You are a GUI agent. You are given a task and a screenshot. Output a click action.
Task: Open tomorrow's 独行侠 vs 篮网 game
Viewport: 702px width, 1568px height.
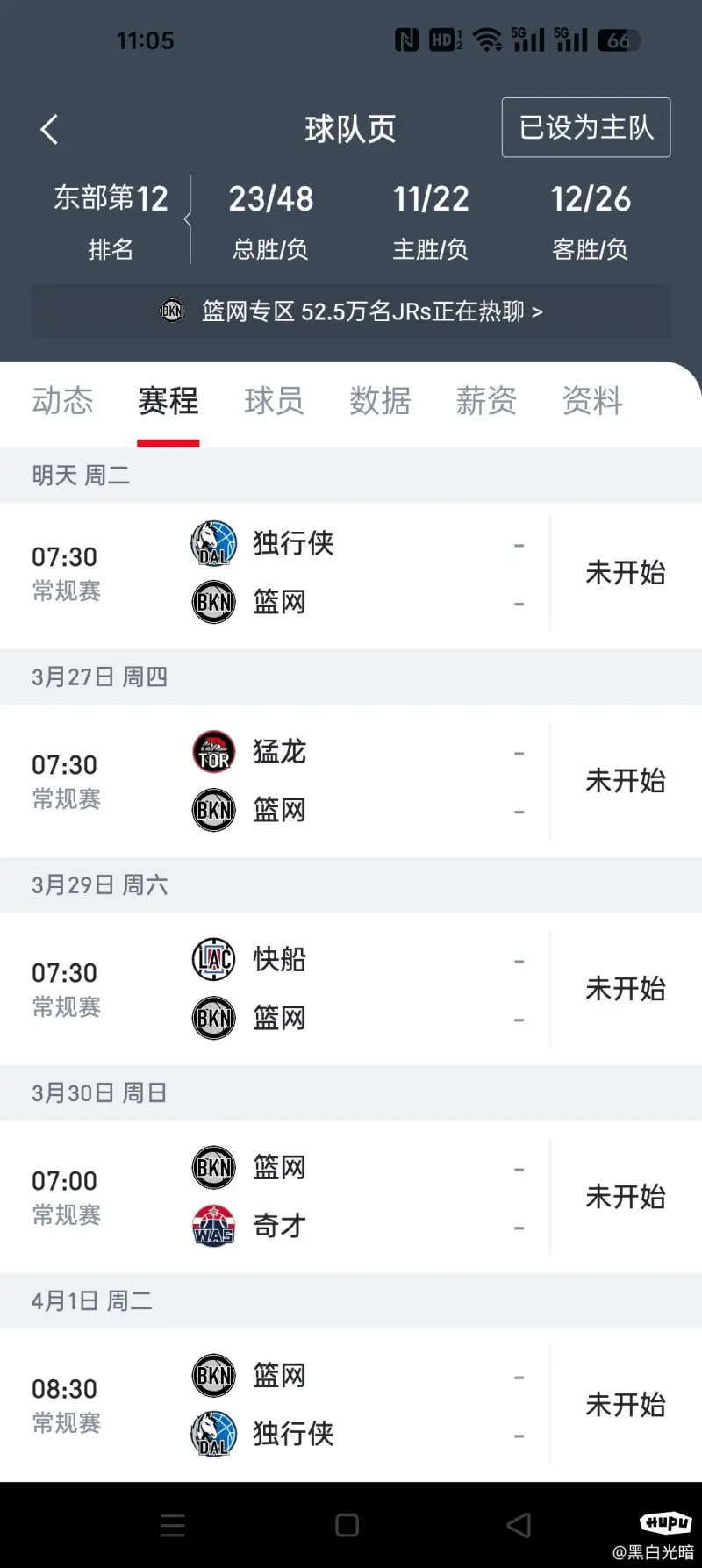pos(351,573)
